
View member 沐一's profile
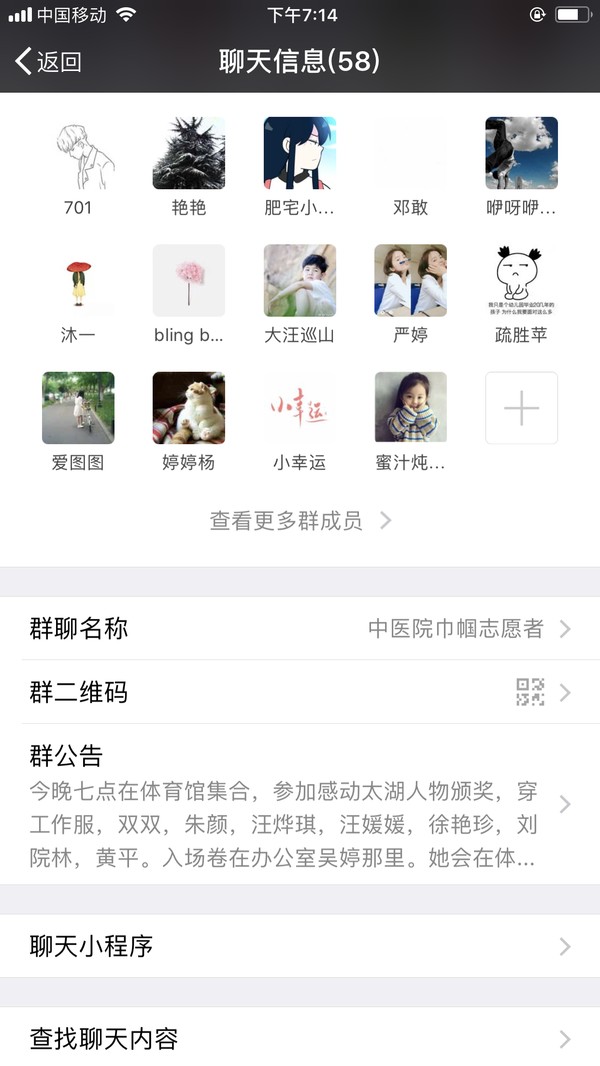pos(78,281)
